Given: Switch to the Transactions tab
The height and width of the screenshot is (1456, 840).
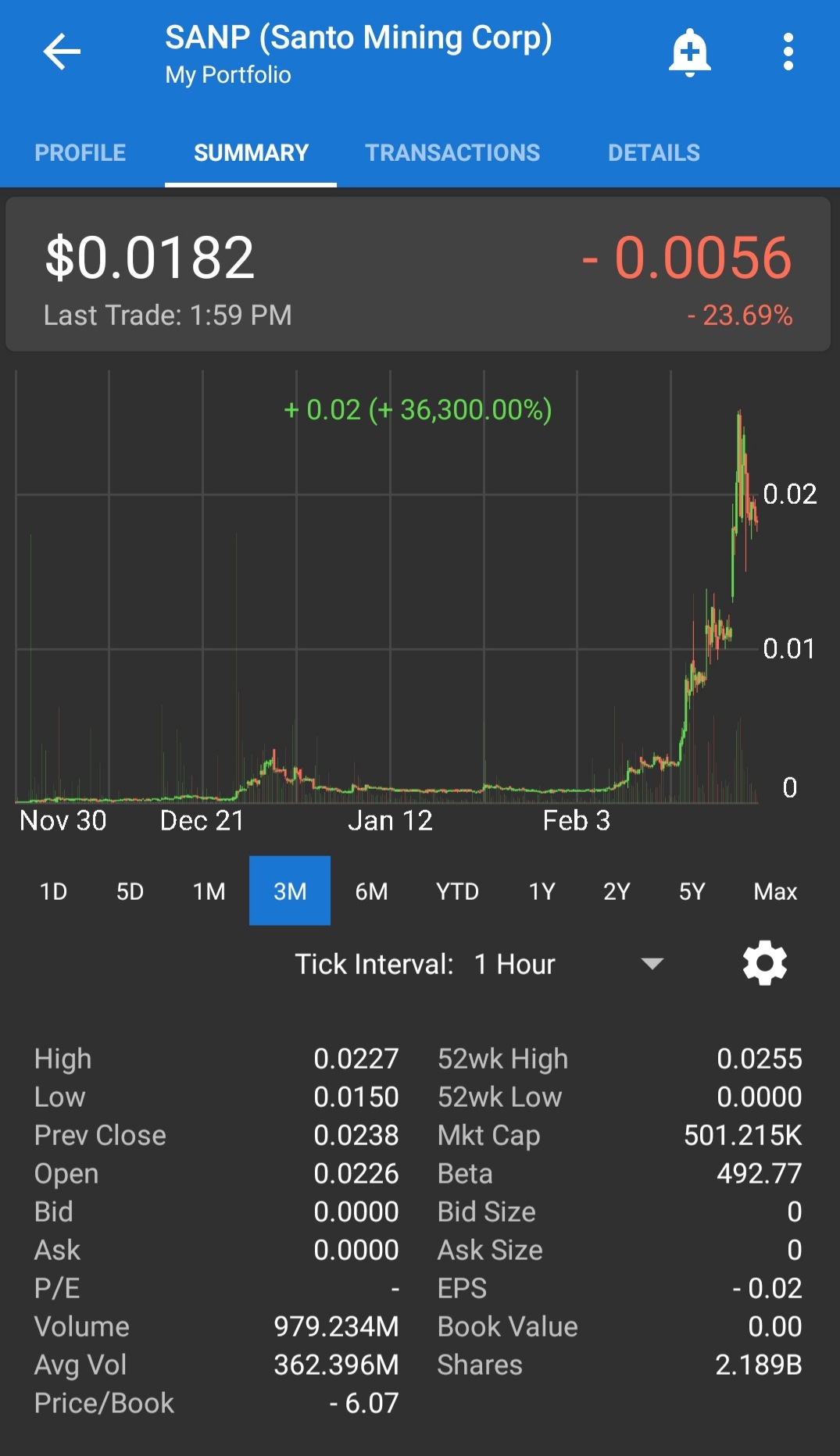Looking at the screenshot, I should point(452,152).
